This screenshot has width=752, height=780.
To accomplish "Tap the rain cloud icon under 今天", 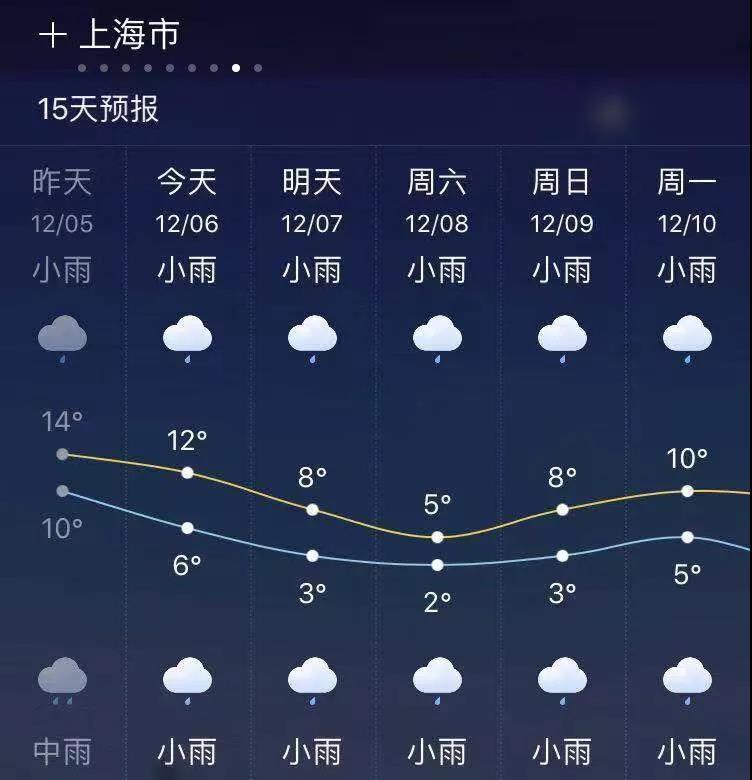I will pos(187,335).
